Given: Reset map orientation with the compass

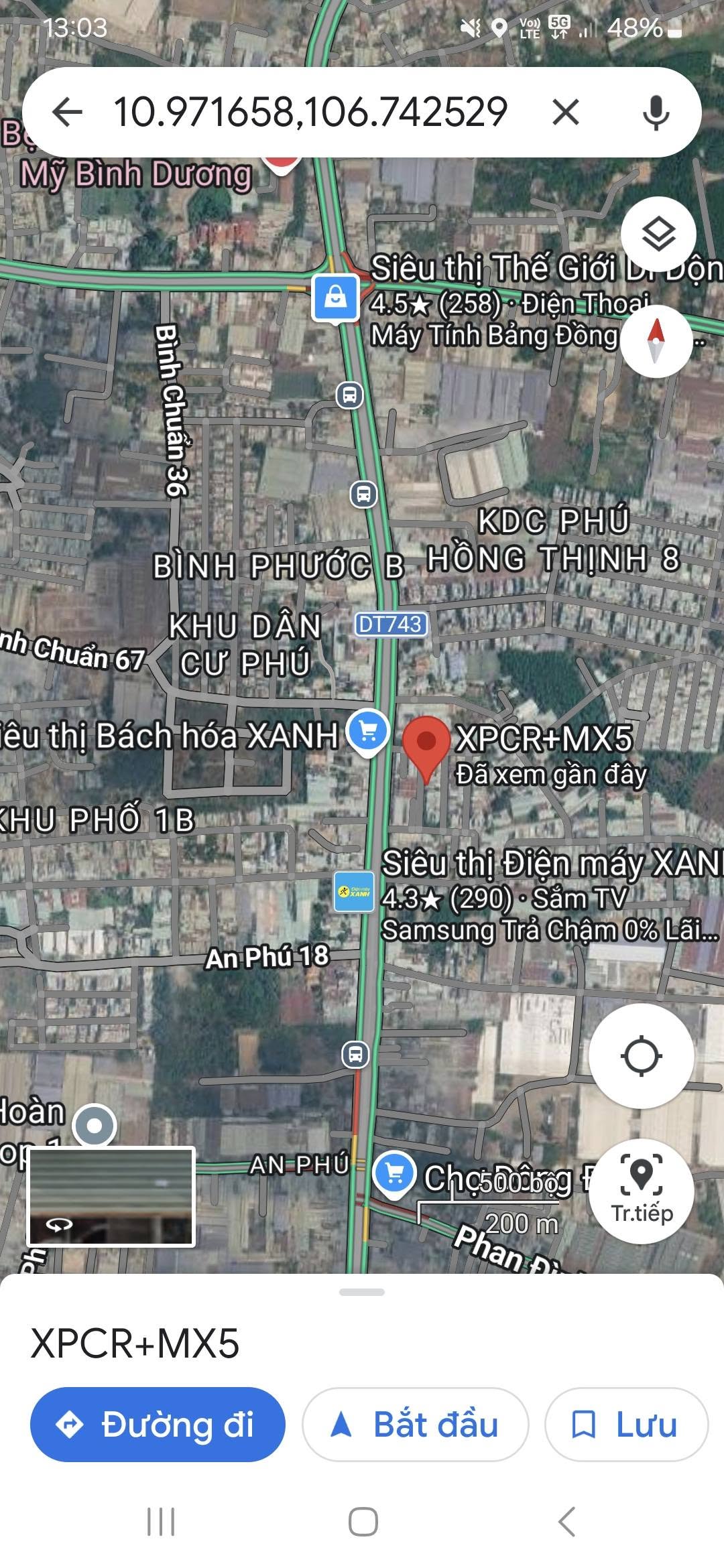Looking at the screenshot, I should [656, 341].
